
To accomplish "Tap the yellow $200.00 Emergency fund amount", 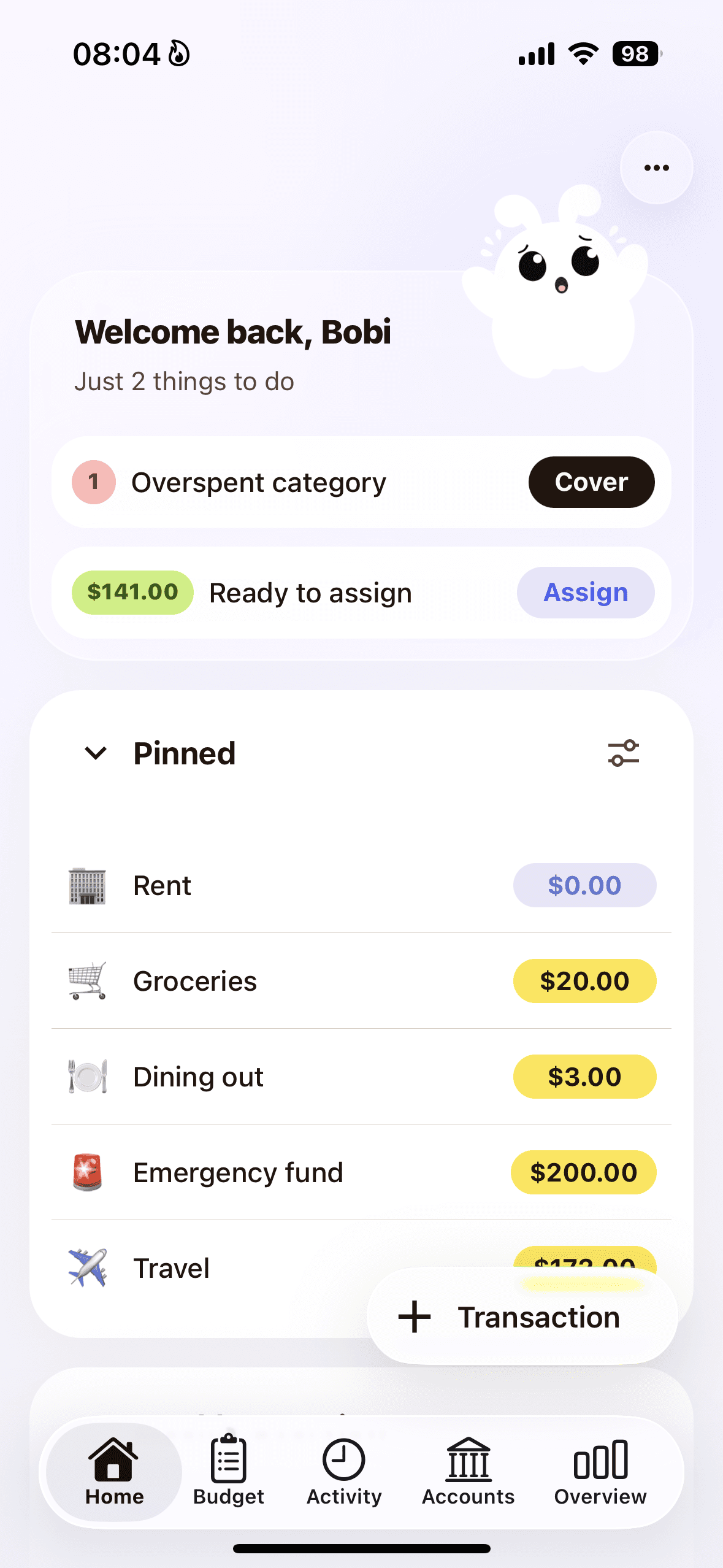I will [584, 1172].
